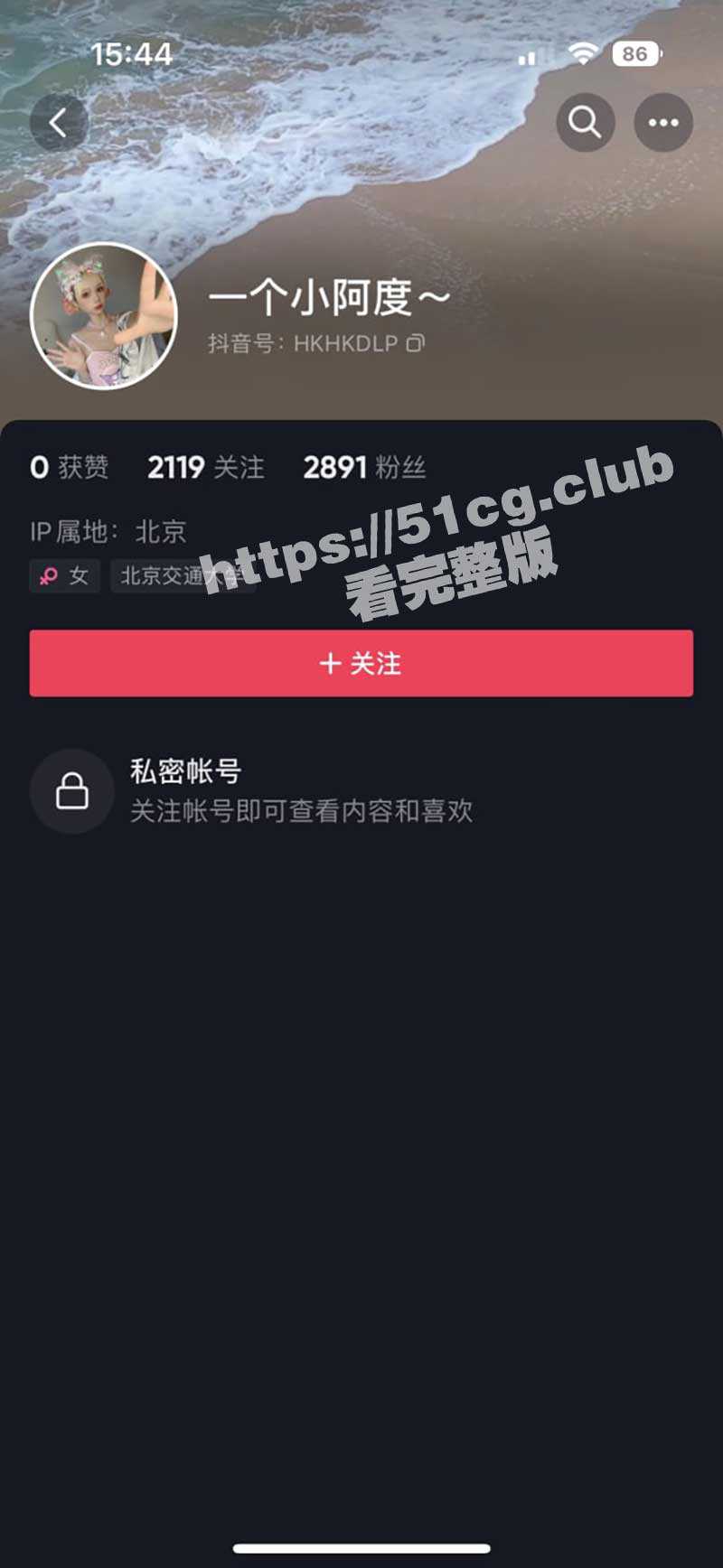Follow this account with 关注 button
The image size is (723, 1568).
[361, 663]
